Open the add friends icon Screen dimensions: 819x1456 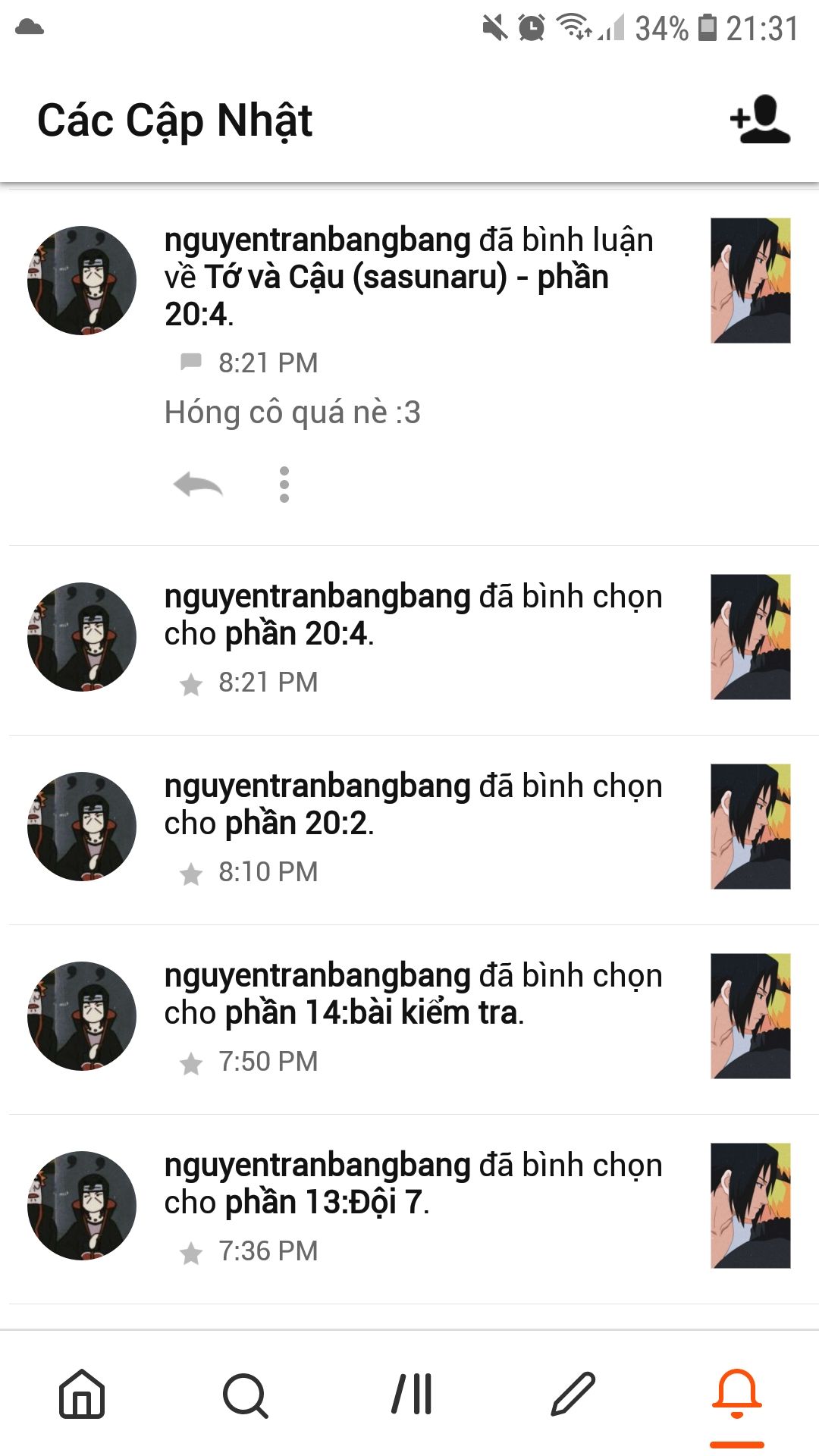[760, 120]
